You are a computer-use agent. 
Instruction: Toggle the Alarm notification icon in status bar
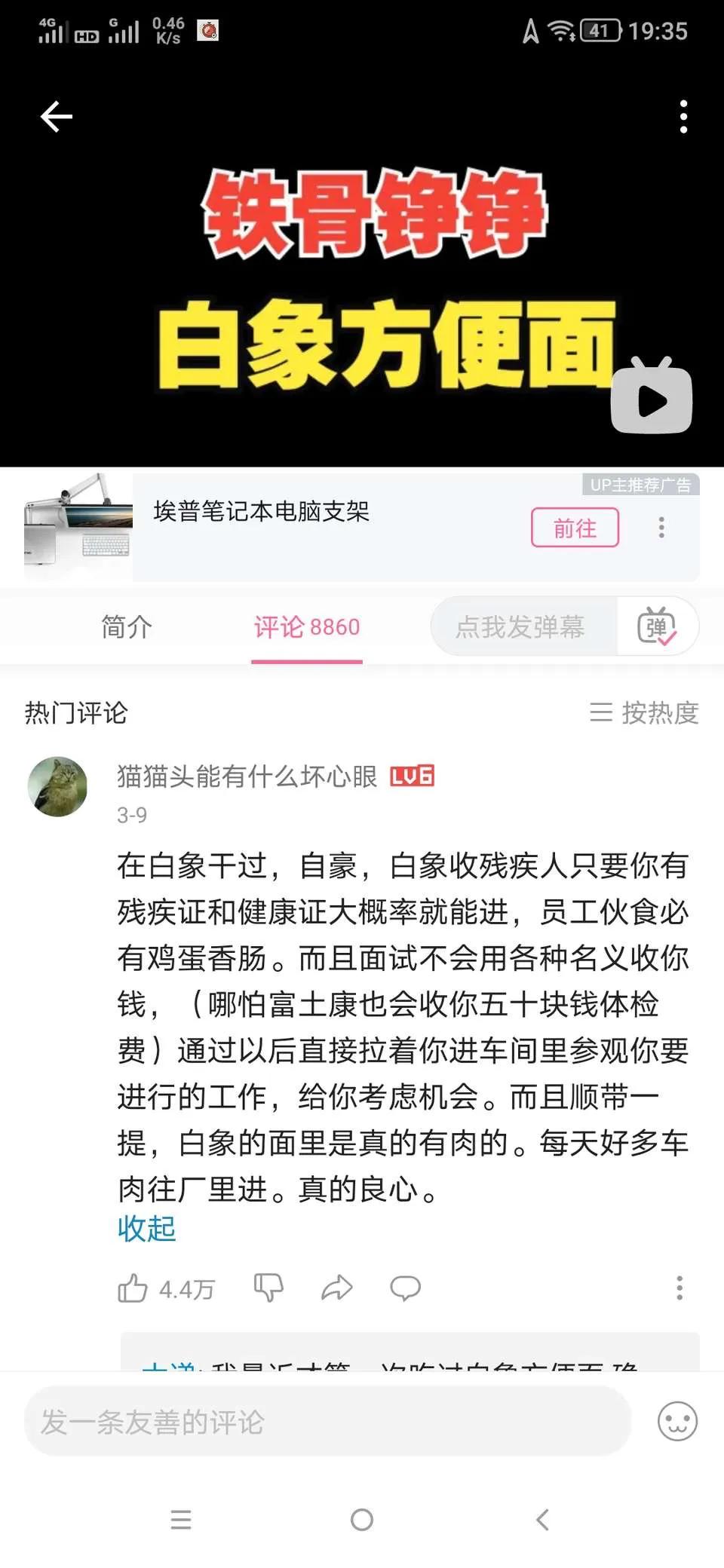pos(207,30)
